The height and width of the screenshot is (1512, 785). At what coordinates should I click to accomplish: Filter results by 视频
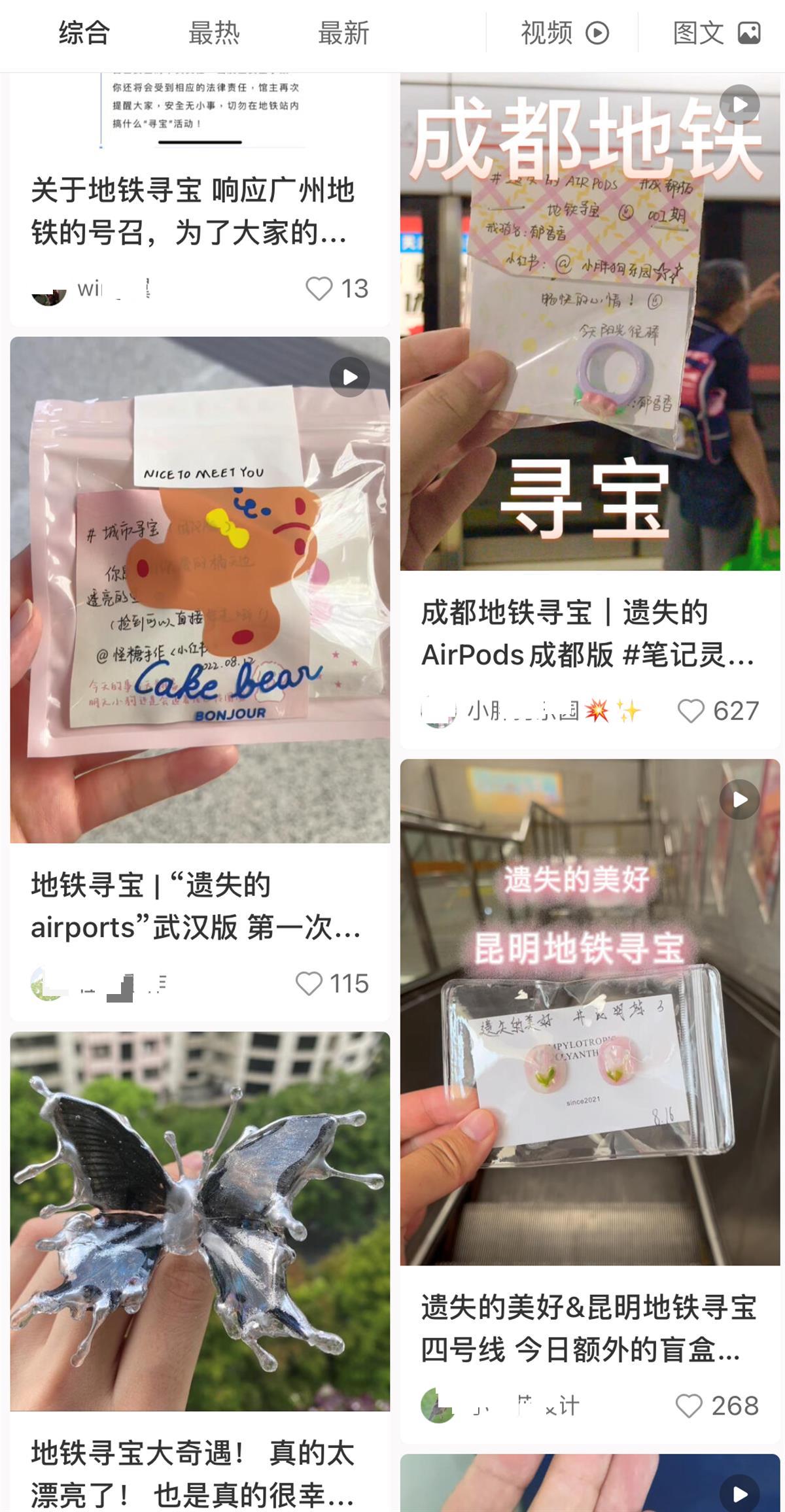[564, 33]
